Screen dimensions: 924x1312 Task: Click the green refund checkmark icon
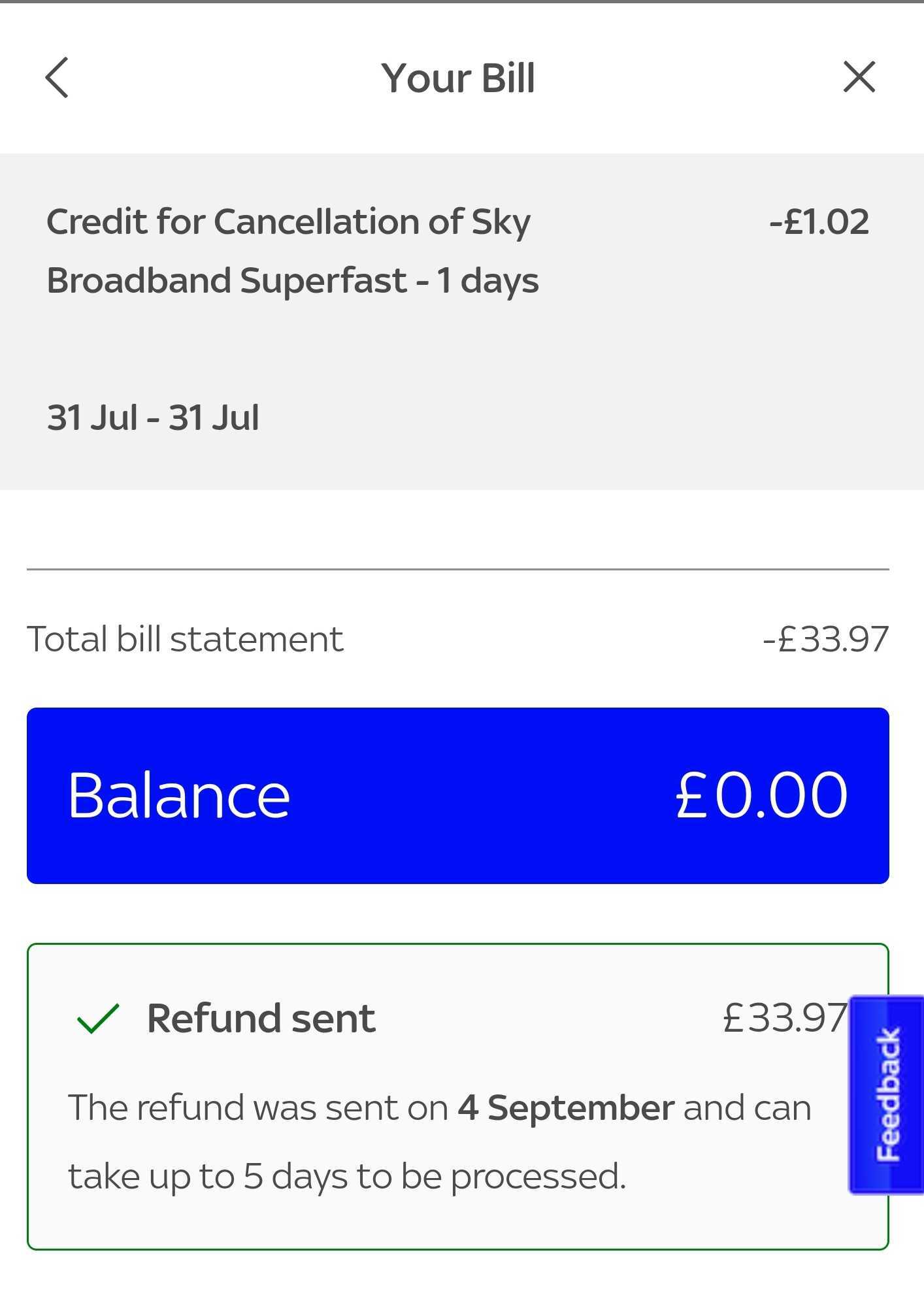[97, 1018]
